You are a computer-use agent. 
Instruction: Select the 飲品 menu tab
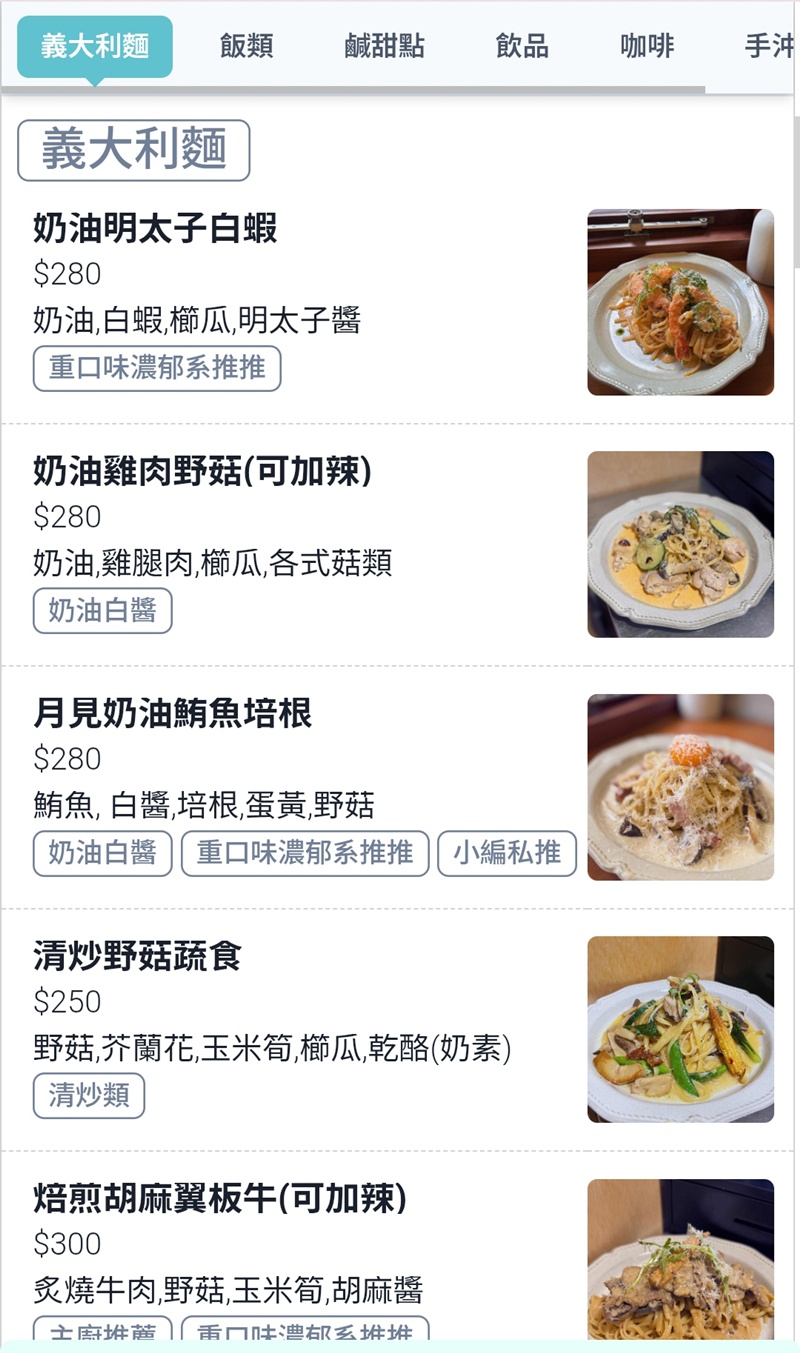point(521,45)
